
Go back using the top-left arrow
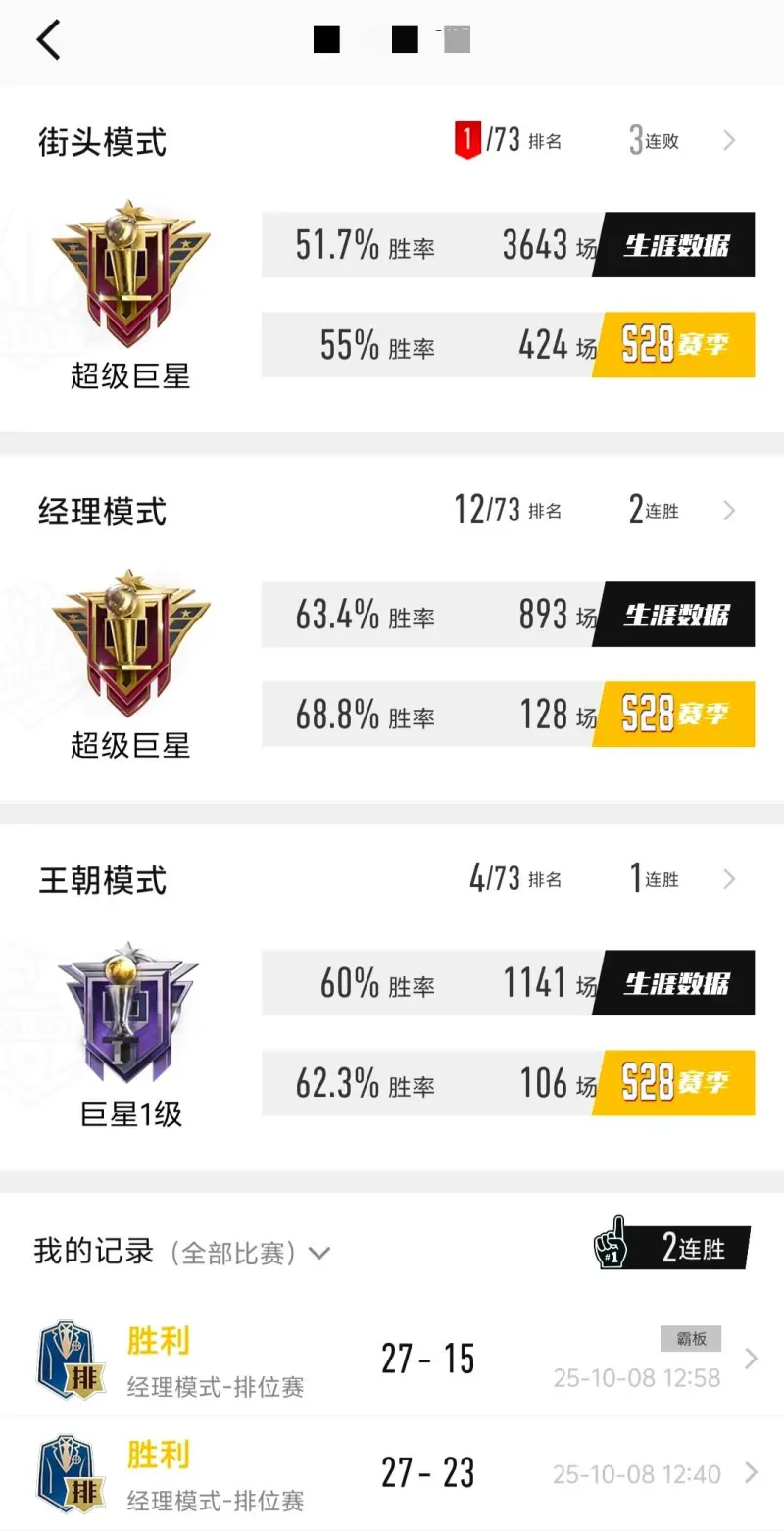click(x=48, y=40)
